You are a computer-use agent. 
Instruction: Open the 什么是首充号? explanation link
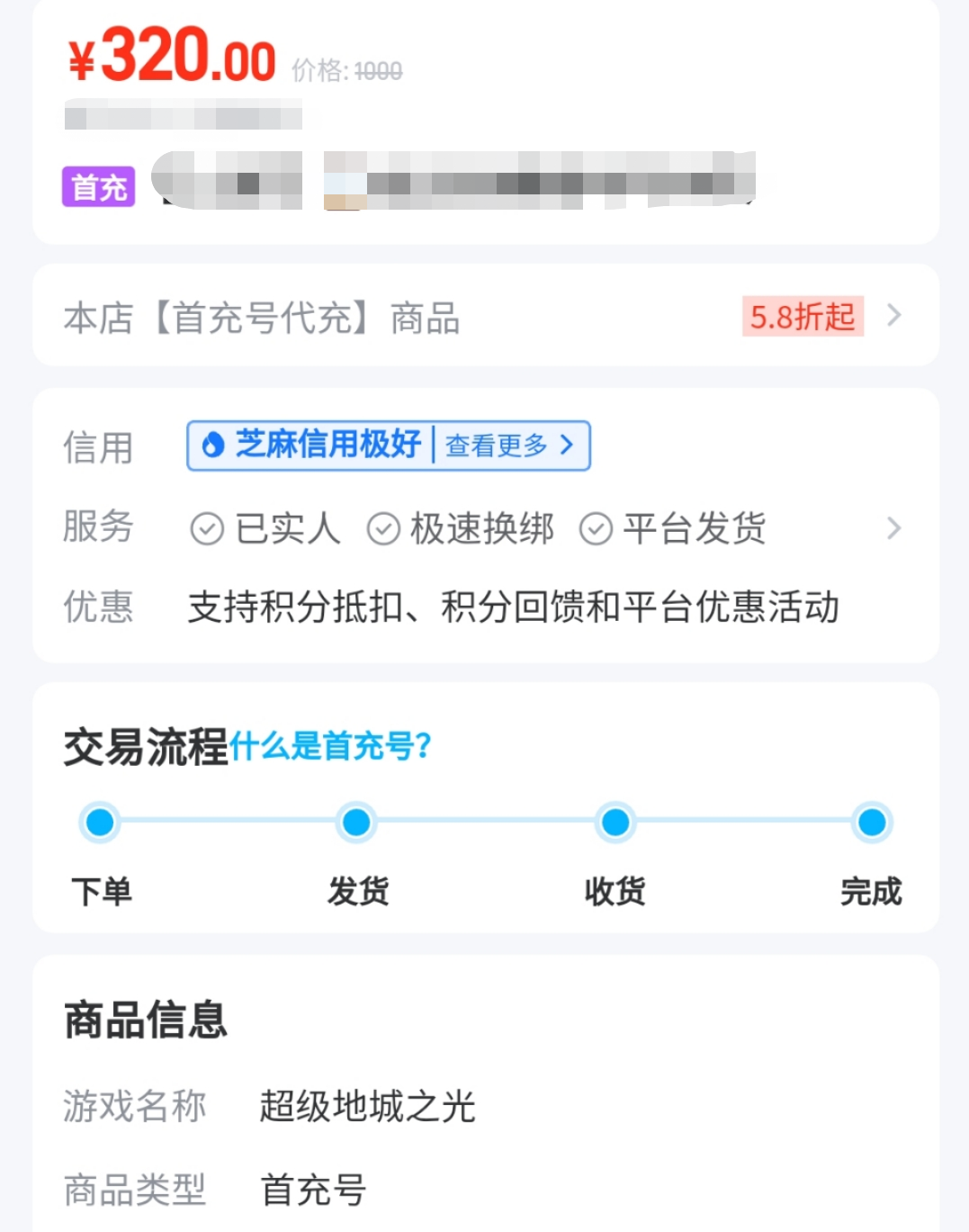point(330,746)
